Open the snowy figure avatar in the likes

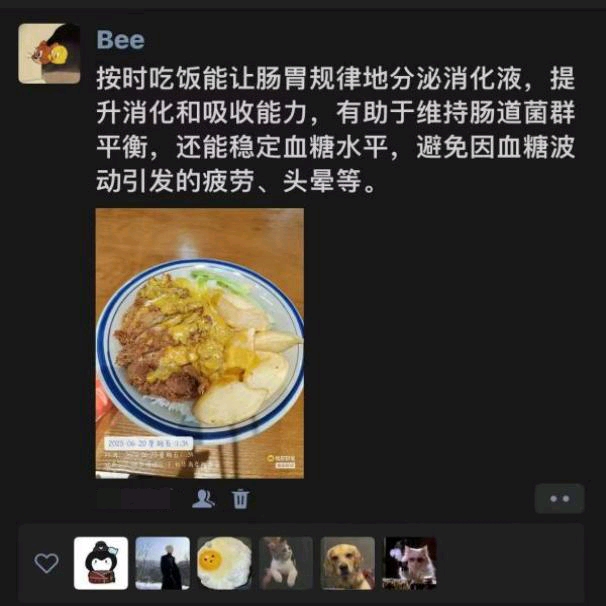162,563
